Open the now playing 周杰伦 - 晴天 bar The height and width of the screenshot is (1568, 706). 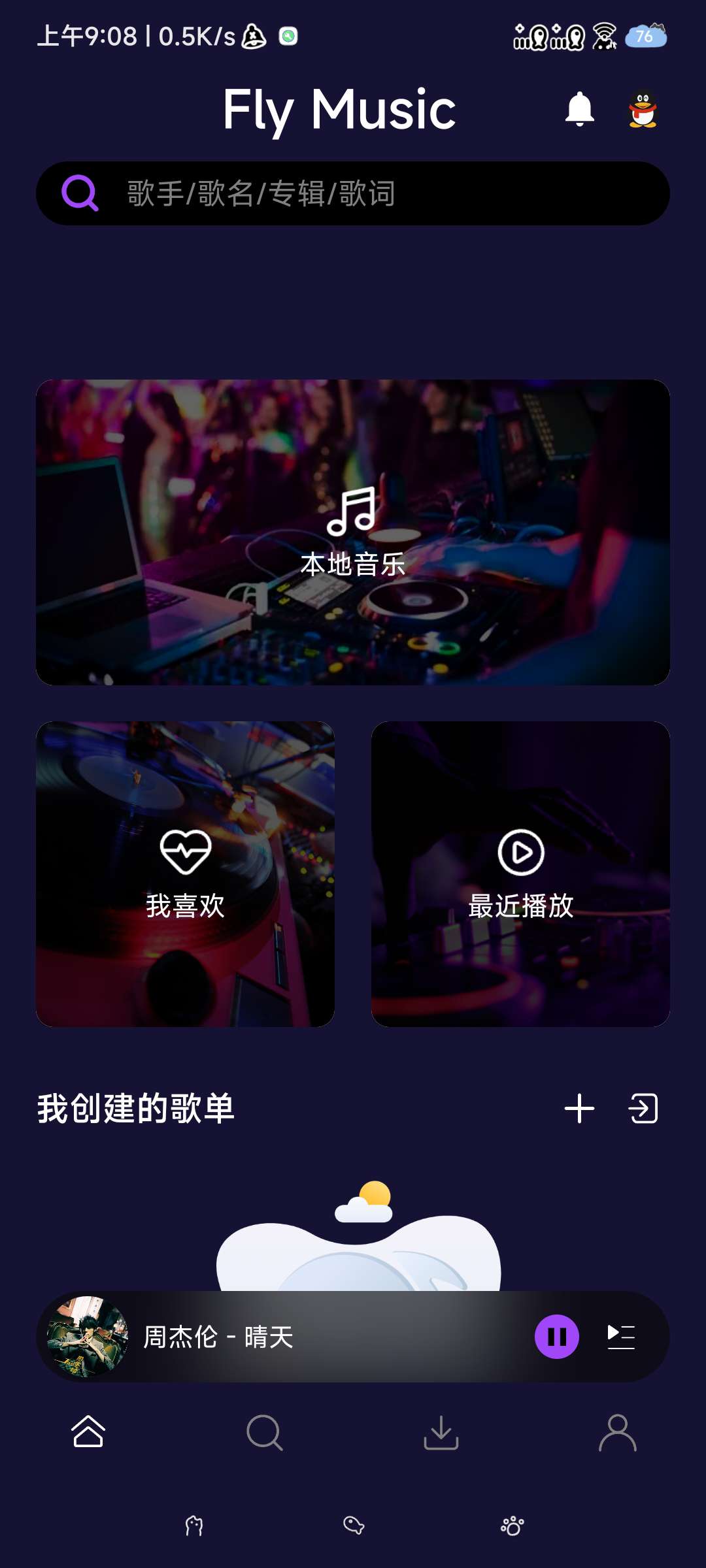tap(294, 1337)
